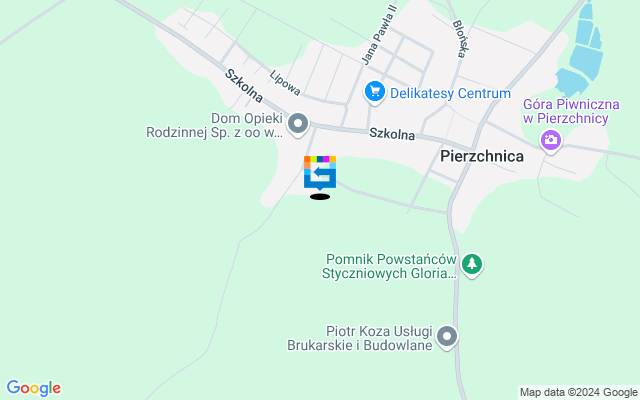Tap the Piotr Koza Usługi Brukarskie marker

(447, 337)
